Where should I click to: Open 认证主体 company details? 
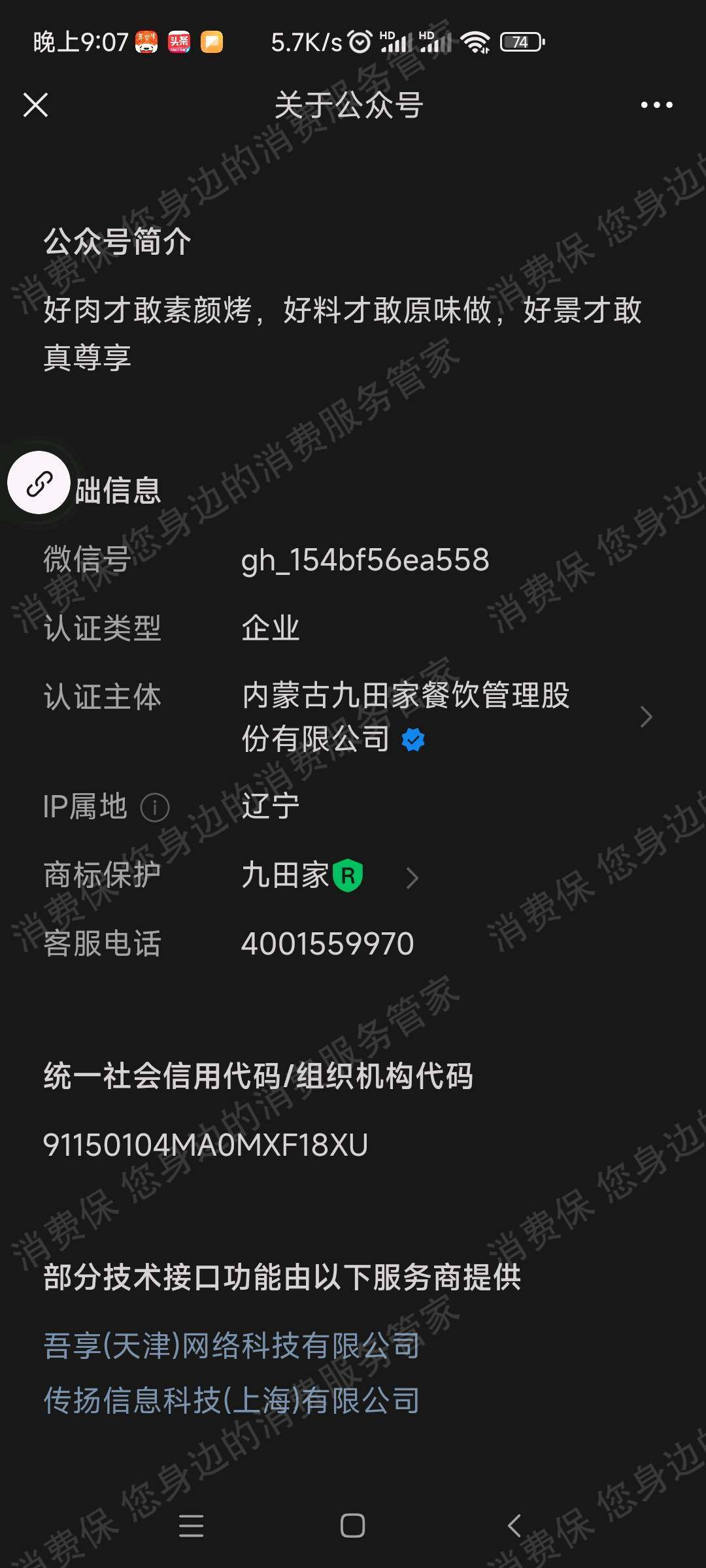pyautogui.click(x=445, y=717)
